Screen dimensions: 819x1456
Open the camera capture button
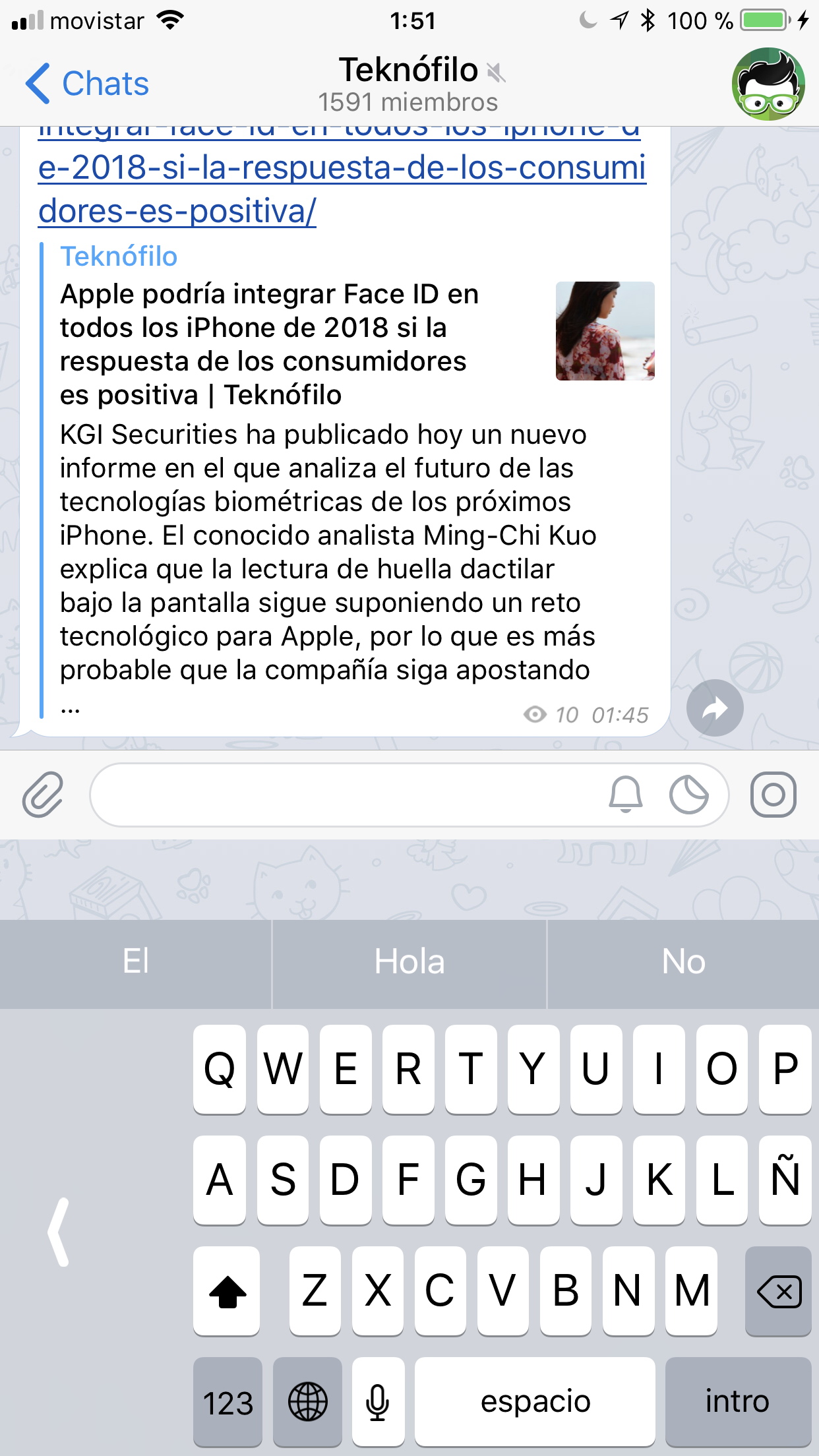(773, 795)
